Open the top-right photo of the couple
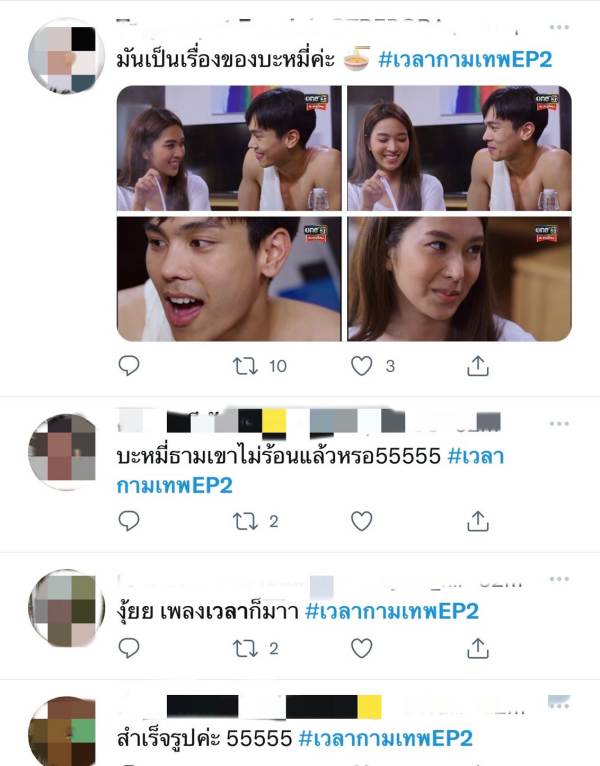 coord(459,148)
